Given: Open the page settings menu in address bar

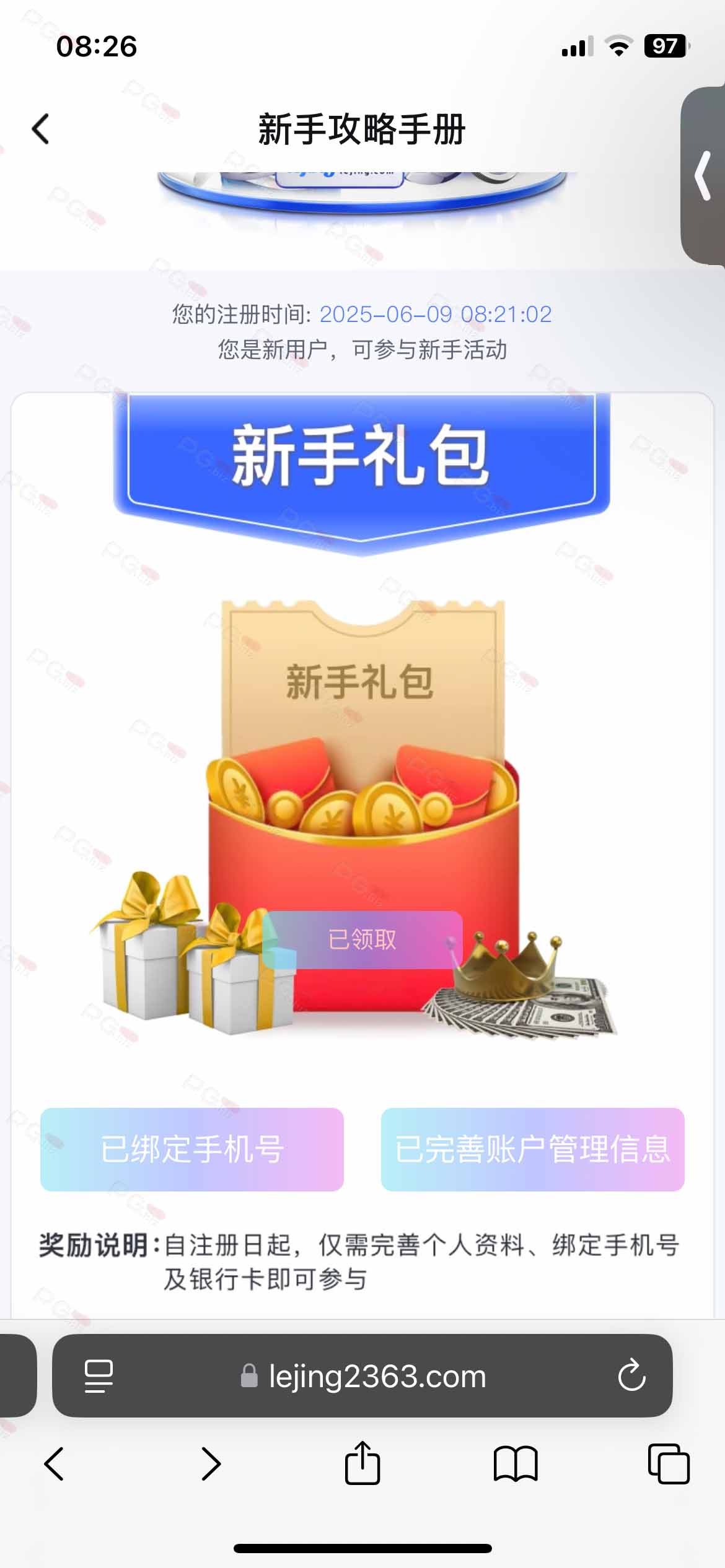Looking at the screenshot, I should click(x=99, y=1376).
